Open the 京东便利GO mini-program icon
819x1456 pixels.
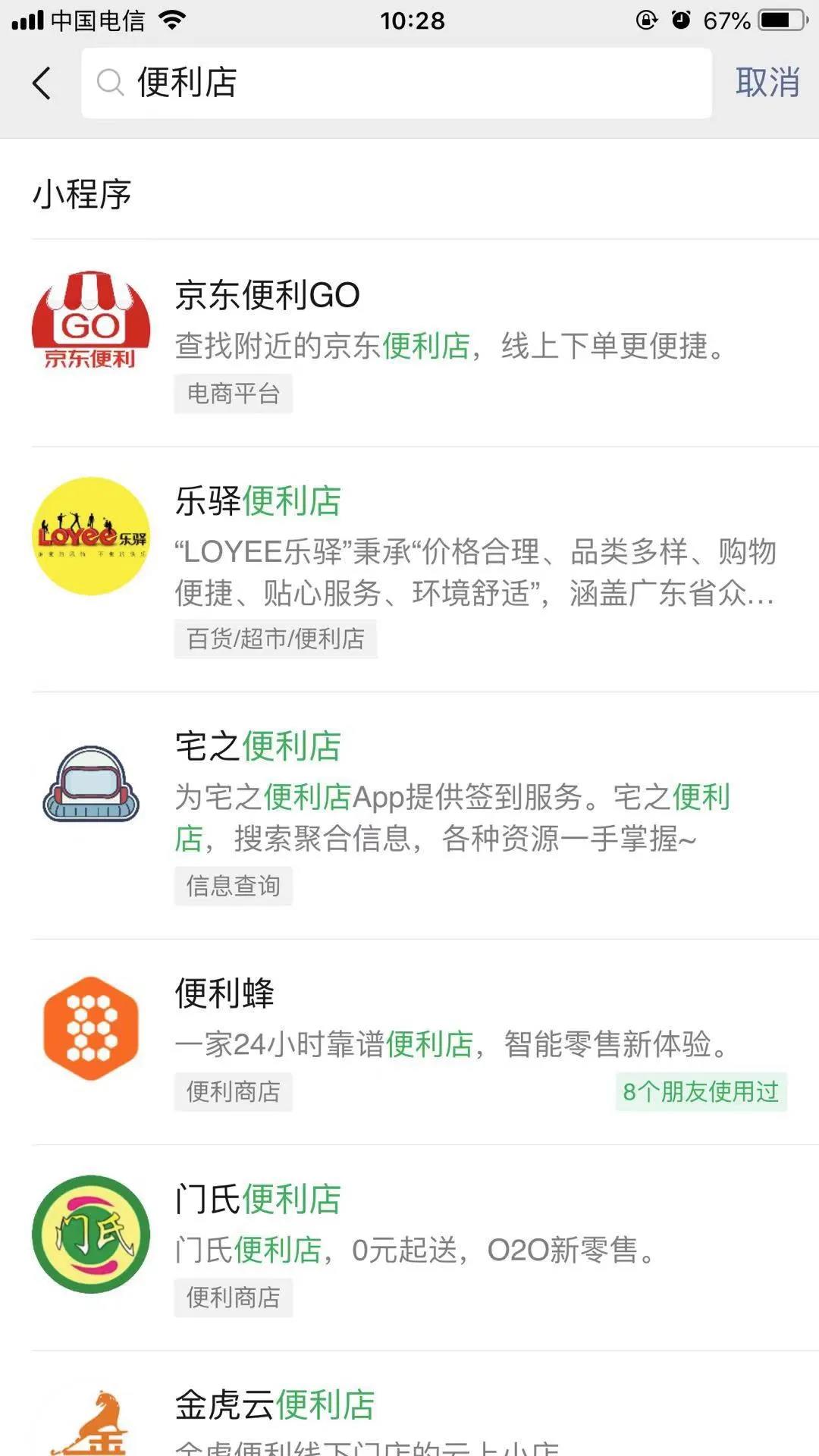point(90,322)
